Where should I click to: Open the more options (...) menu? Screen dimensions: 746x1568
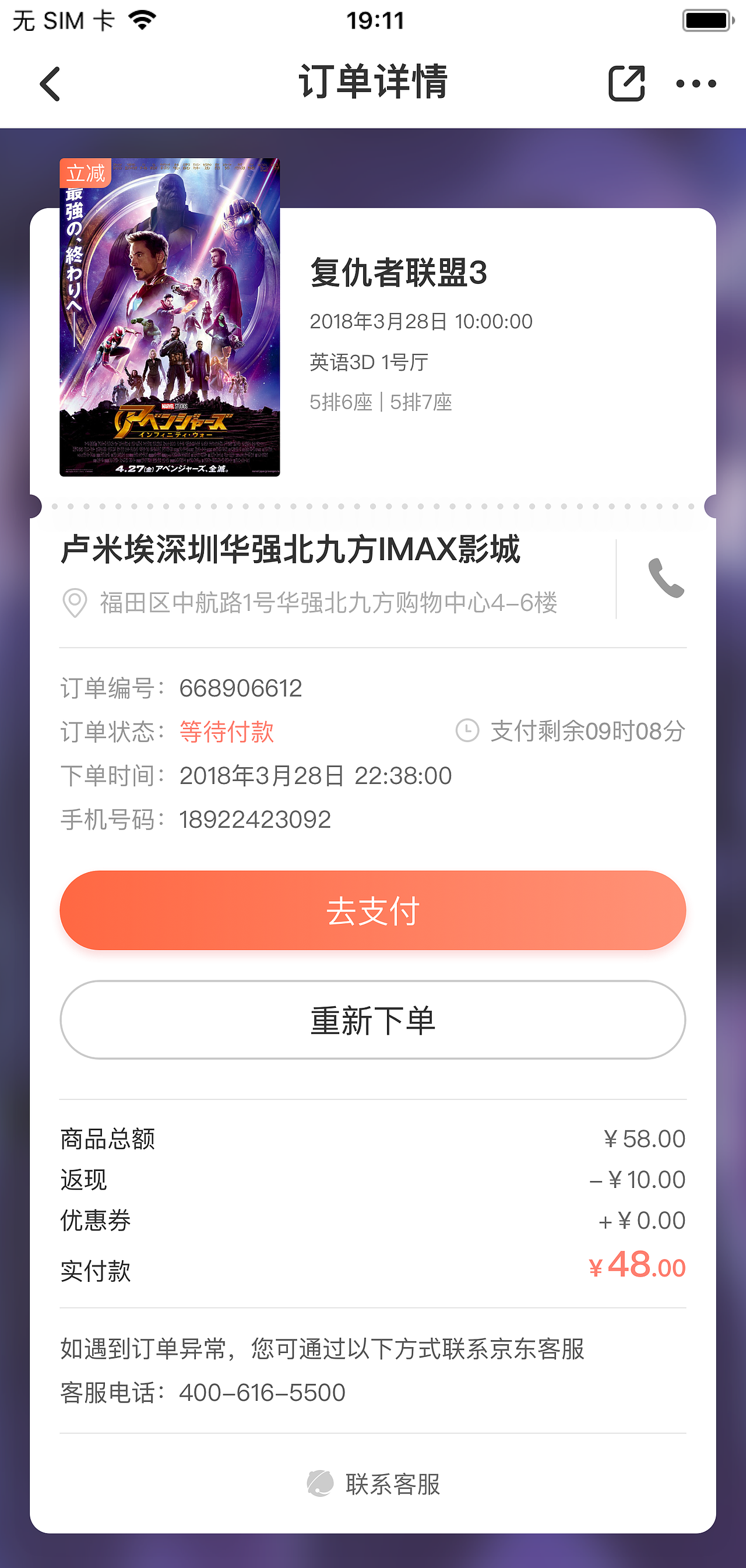tap(695, 85)
